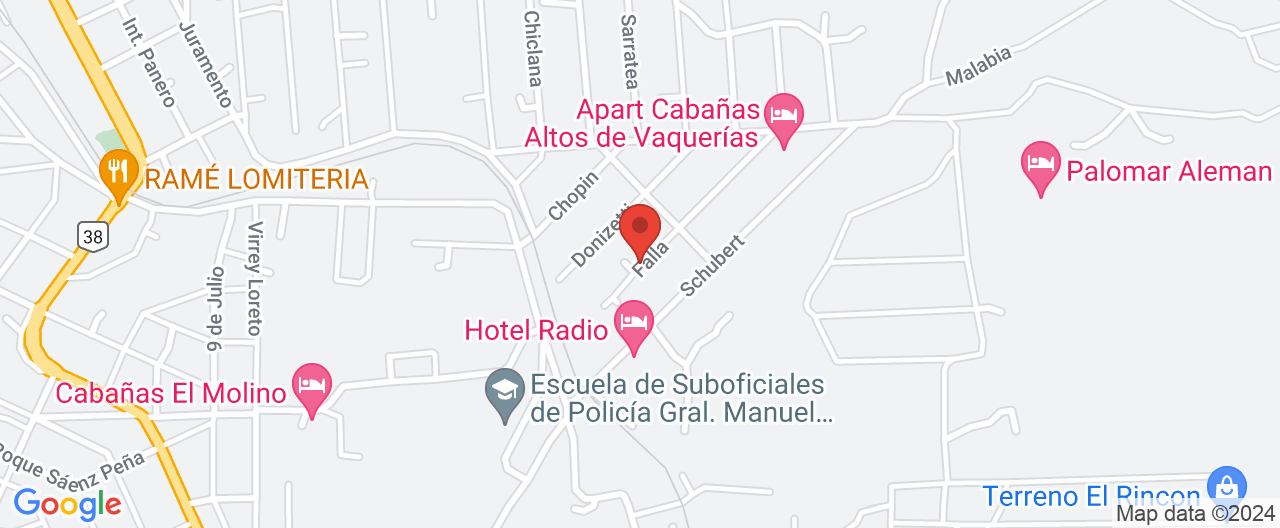Open the Hotel Radio marker

pyautogui.click(x=634, y=323)
